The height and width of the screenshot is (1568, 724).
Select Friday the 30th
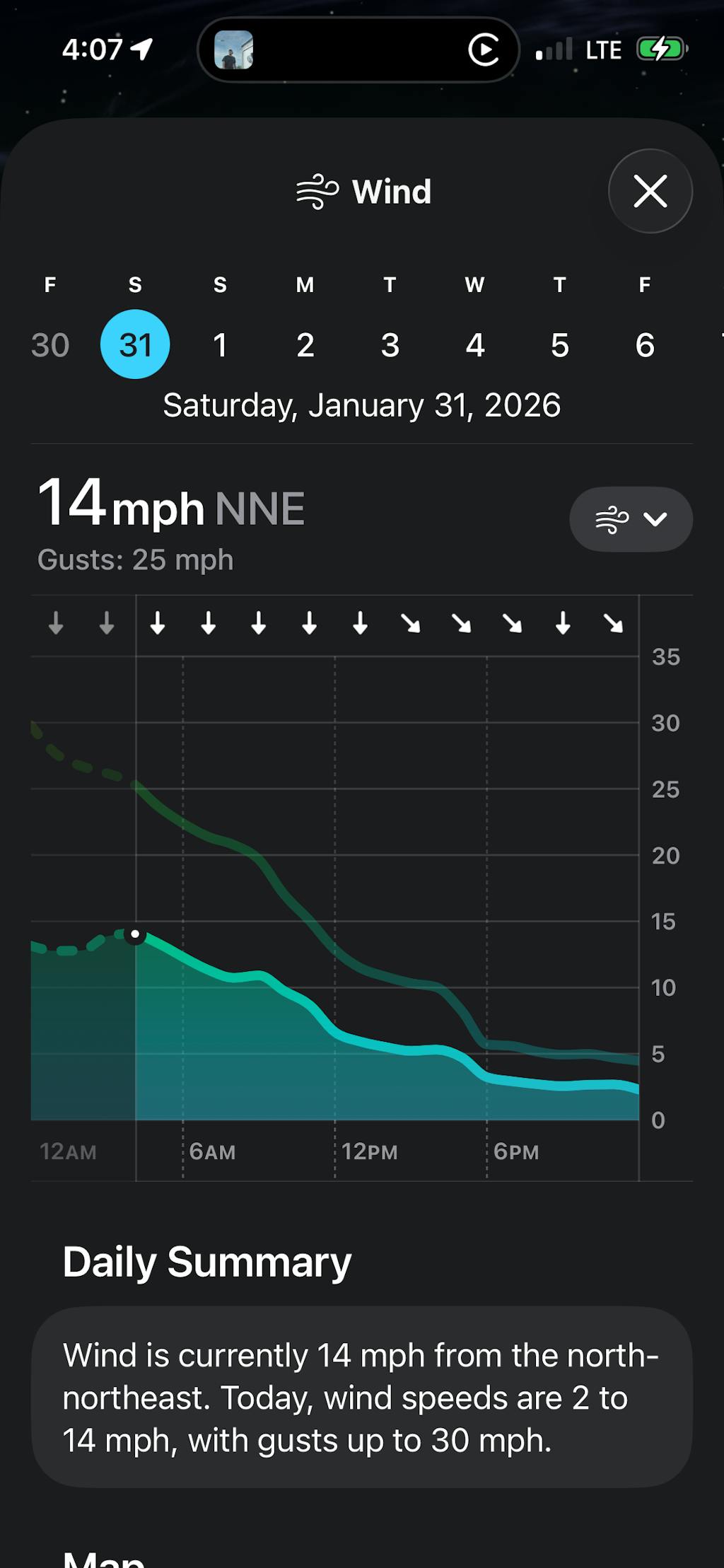50,344
